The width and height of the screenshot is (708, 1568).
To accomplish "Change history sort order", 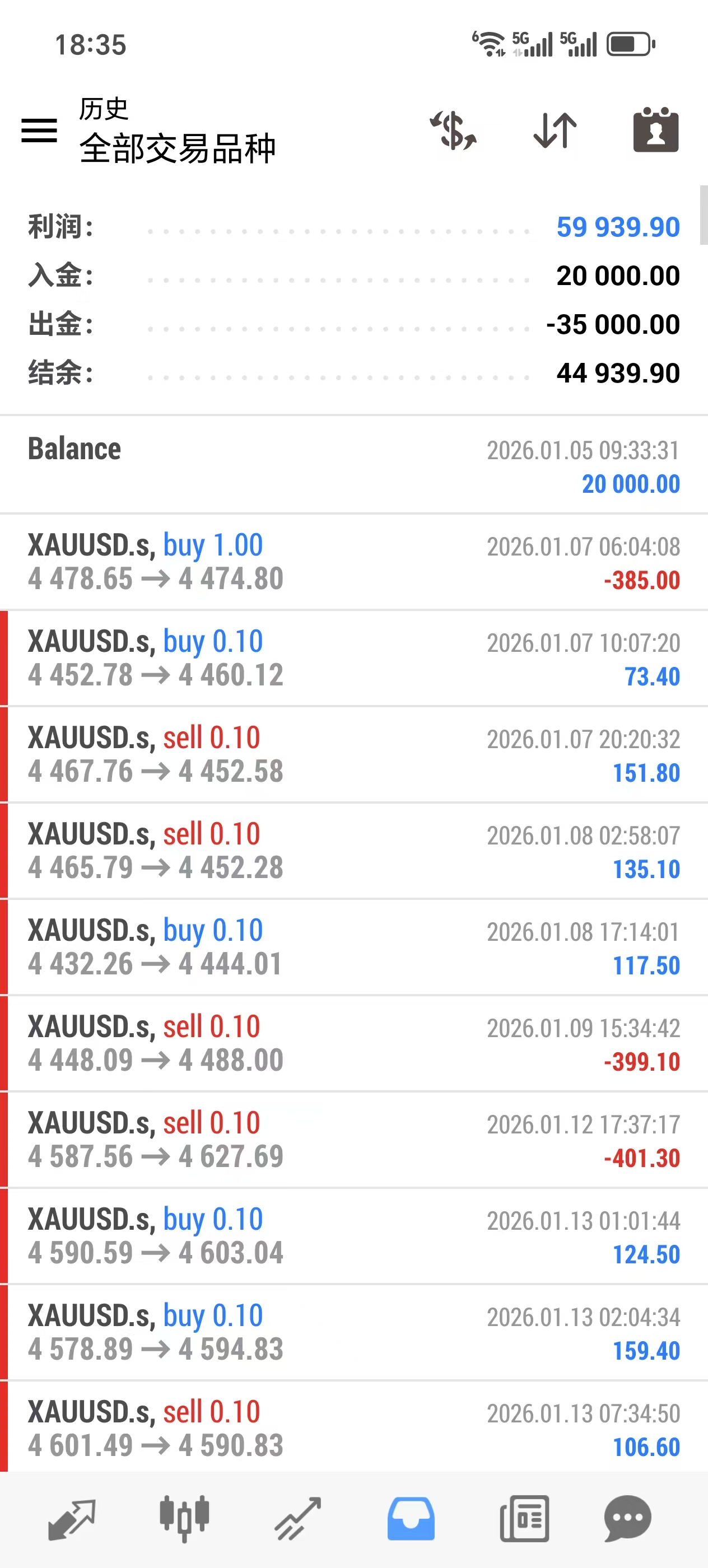I will [x=555, y=130].
